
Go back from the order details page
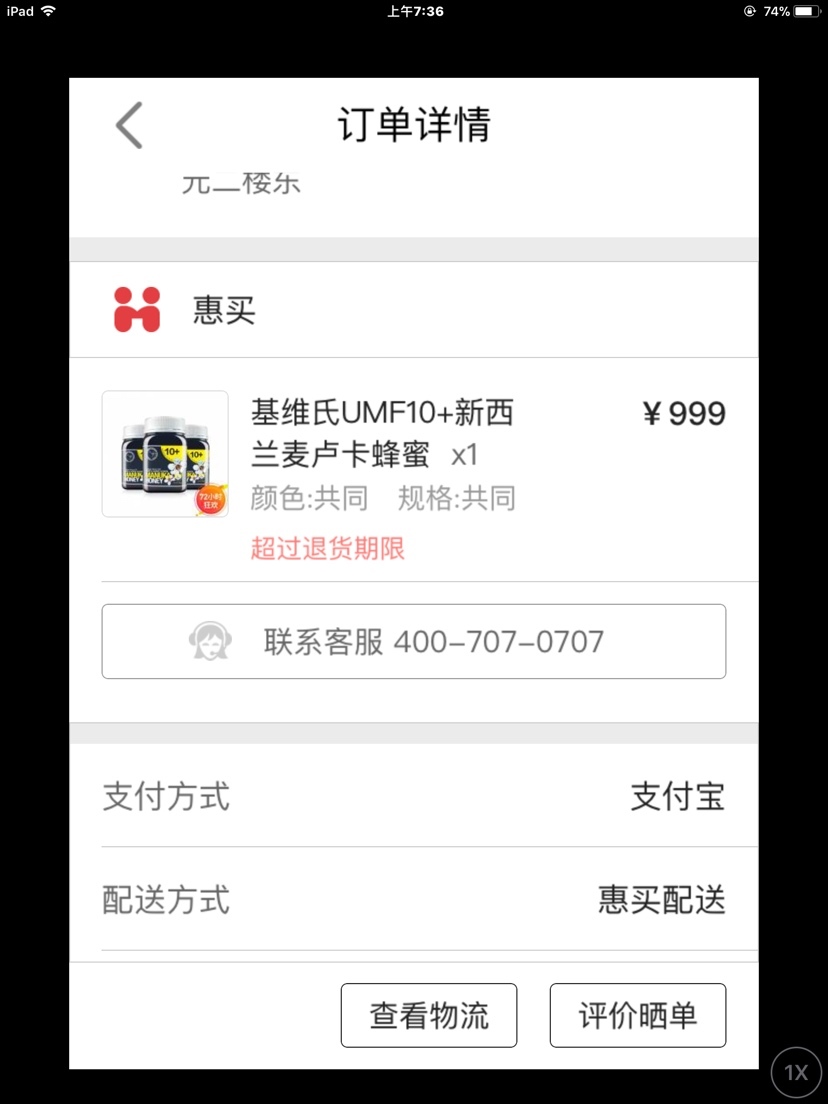(x=129, y=126)
